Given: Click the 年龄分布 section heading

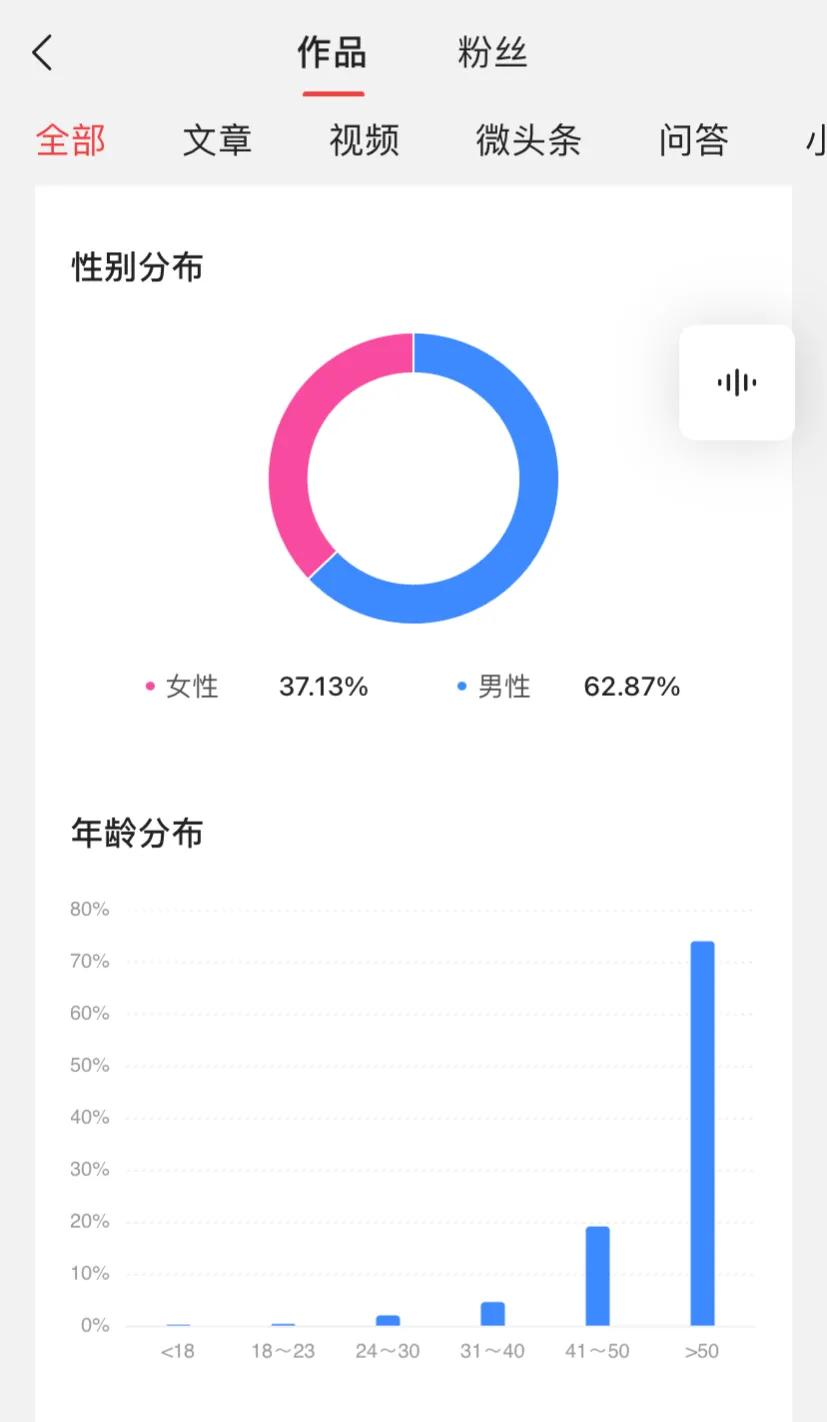Looking at the screenshot, I should click(136, 833).
